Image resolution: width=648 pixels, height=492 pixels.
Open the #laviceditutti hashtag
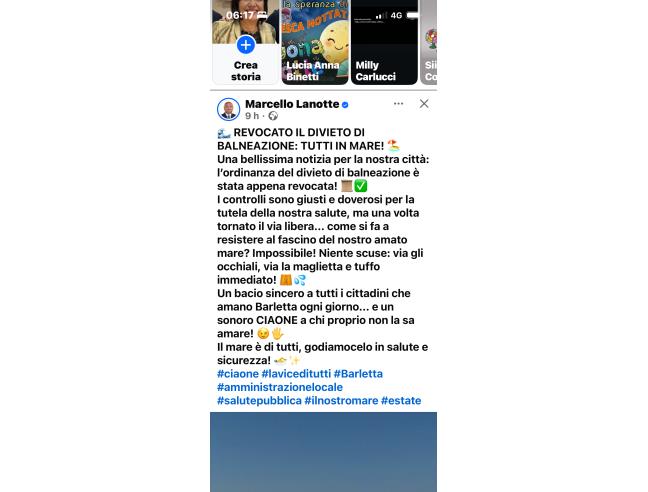point(296,374)
